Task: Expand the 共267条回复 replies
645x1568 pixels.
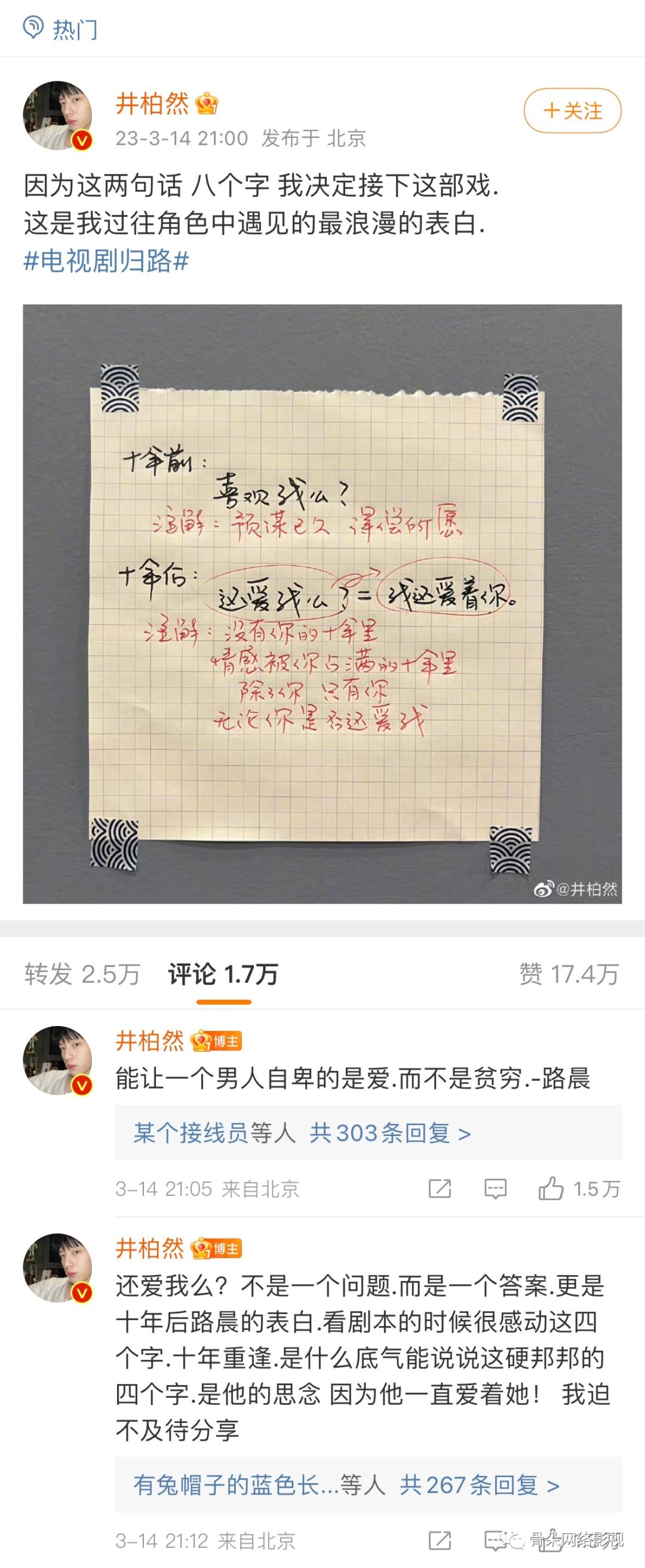Action: pos(479,1485)
